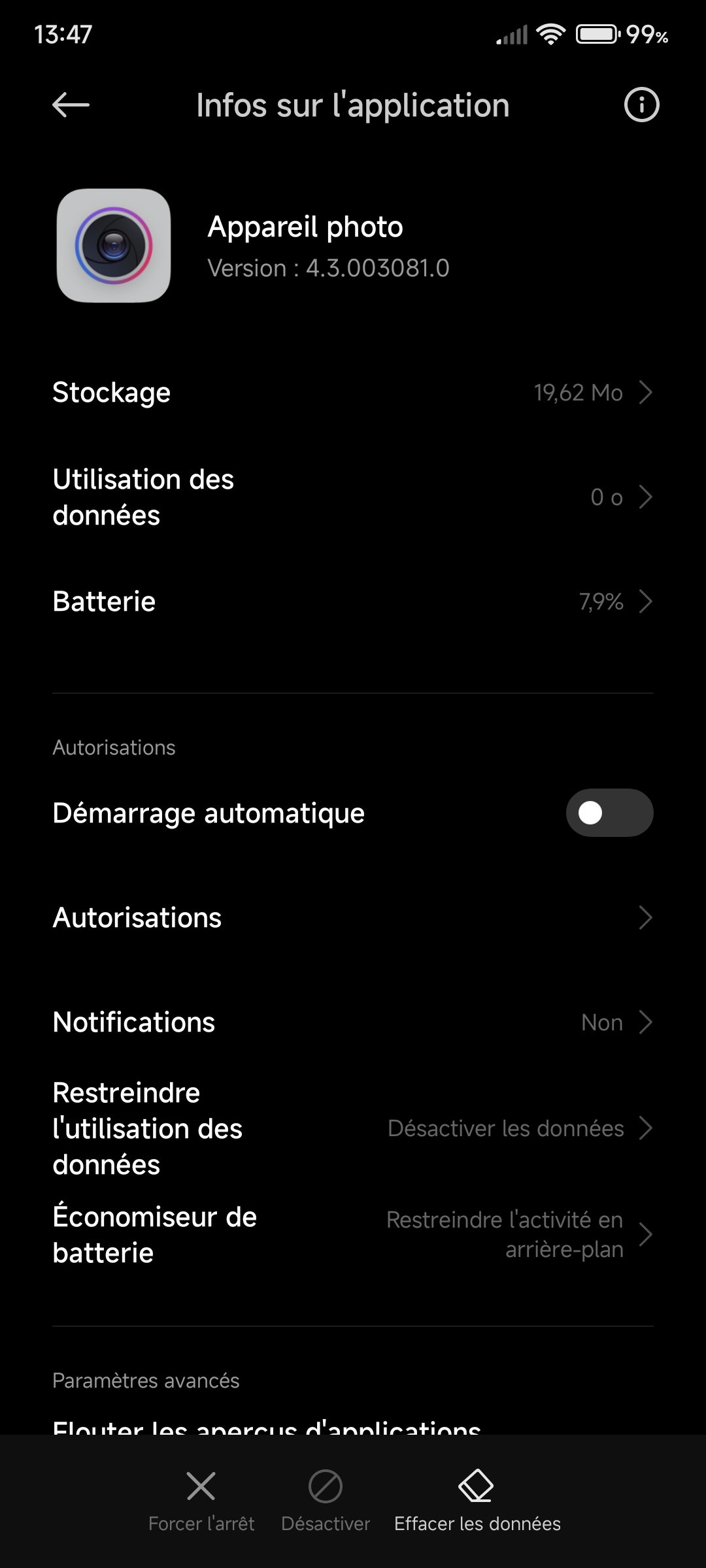Open Notifications settings

353,1022
